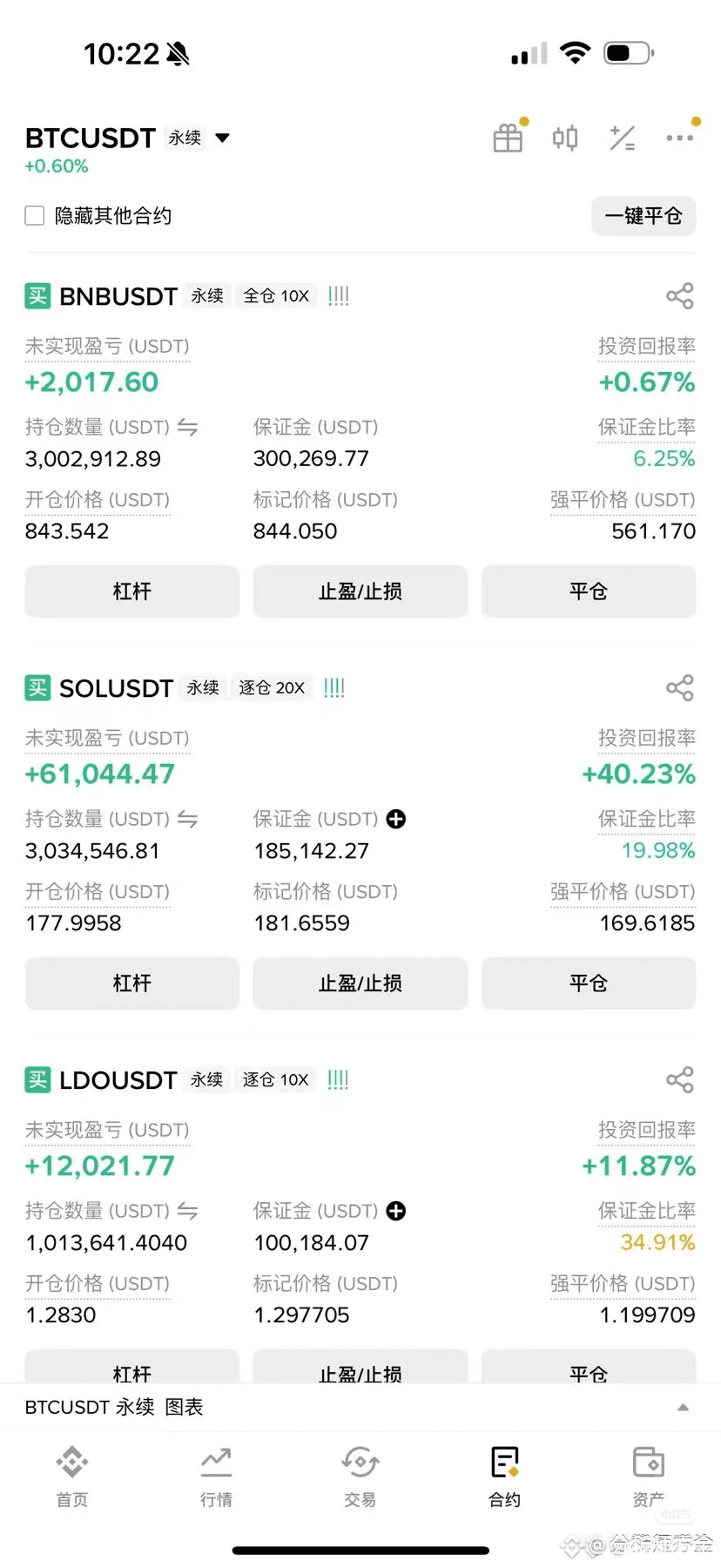Check the 隐藏其他合约 checkbox

[x=35, y=215]
